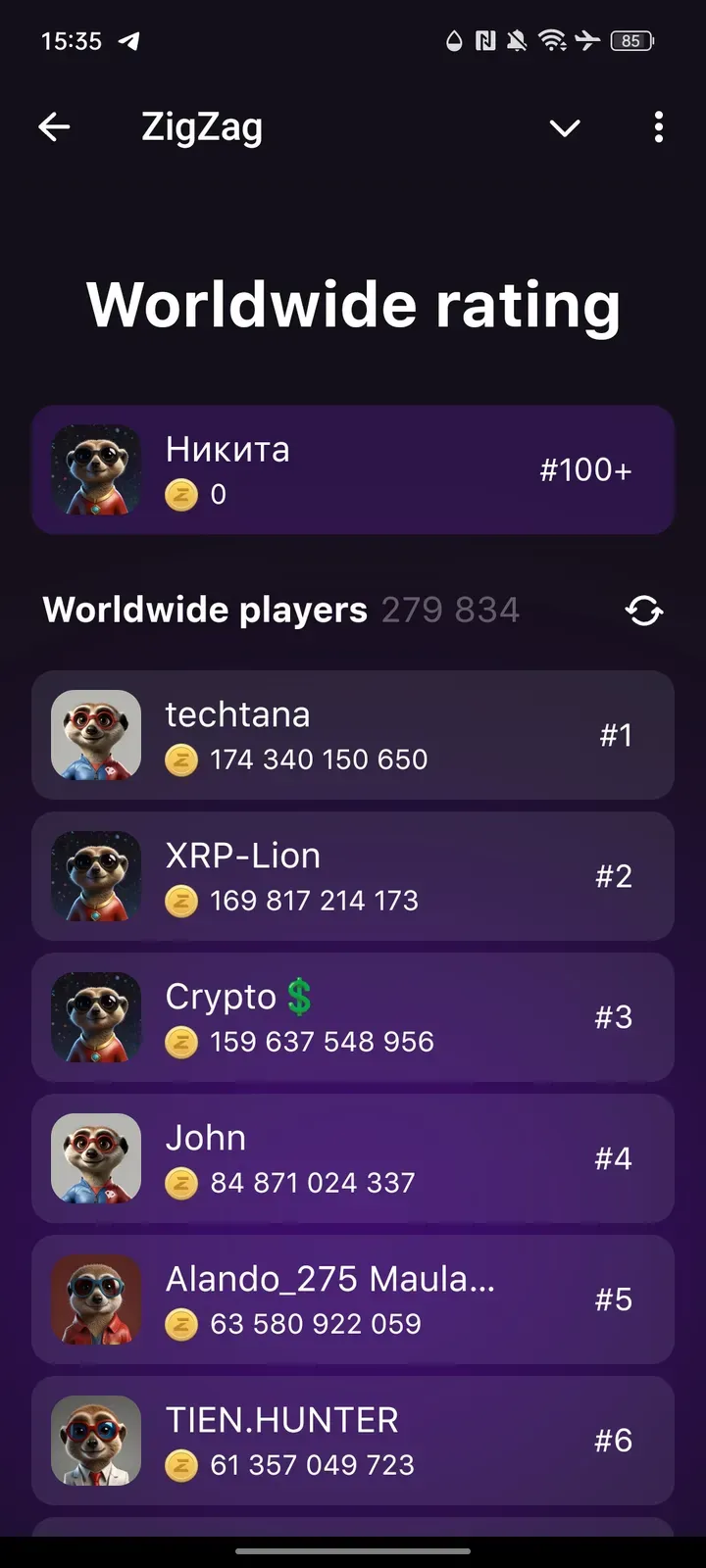The width and height of the screenshot is (706, 1568).
Task: Refresh the worldwide players list
Action: [644, 611]
